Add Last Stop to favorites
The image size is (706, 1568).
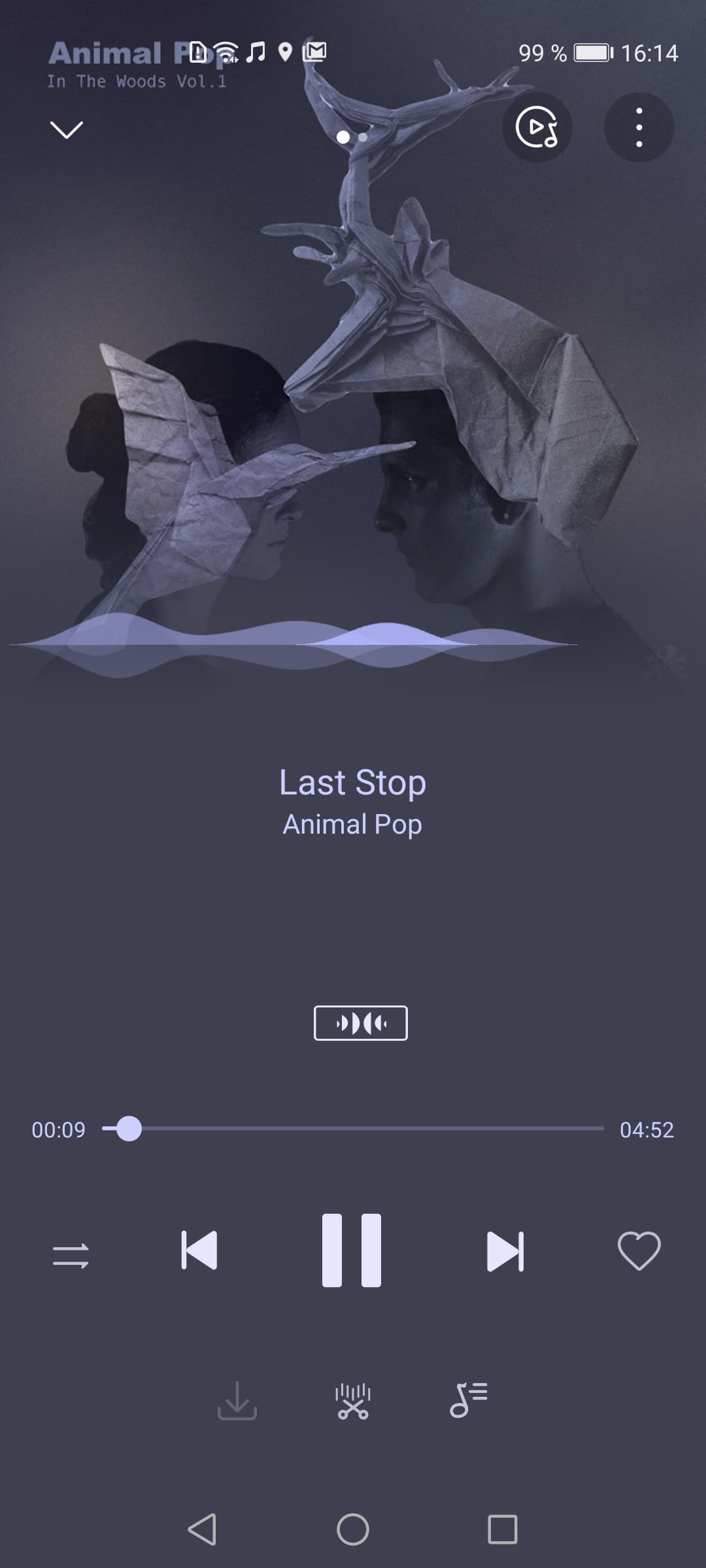click(639, 1250)
